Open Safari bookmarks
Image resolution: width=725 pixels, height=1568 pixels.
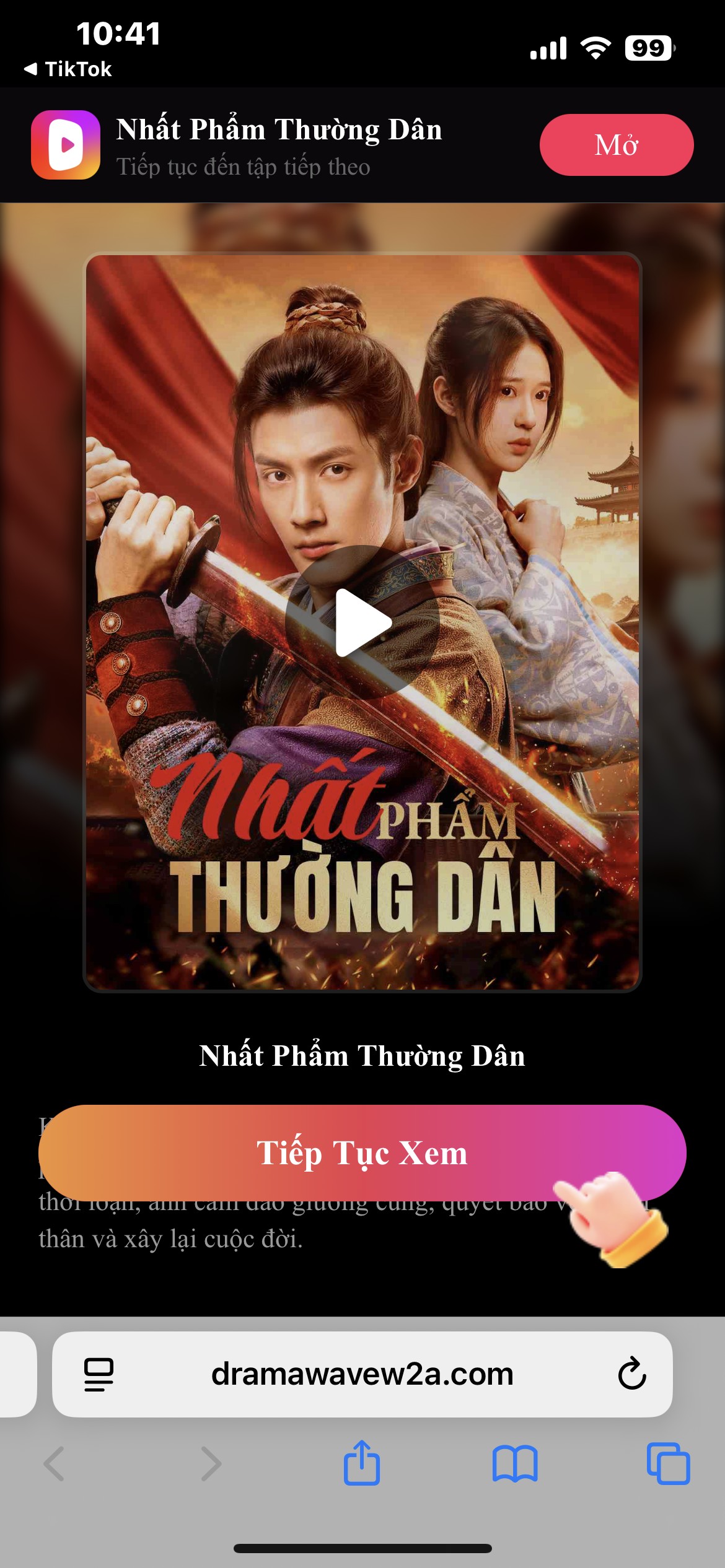coord(515,1464)
